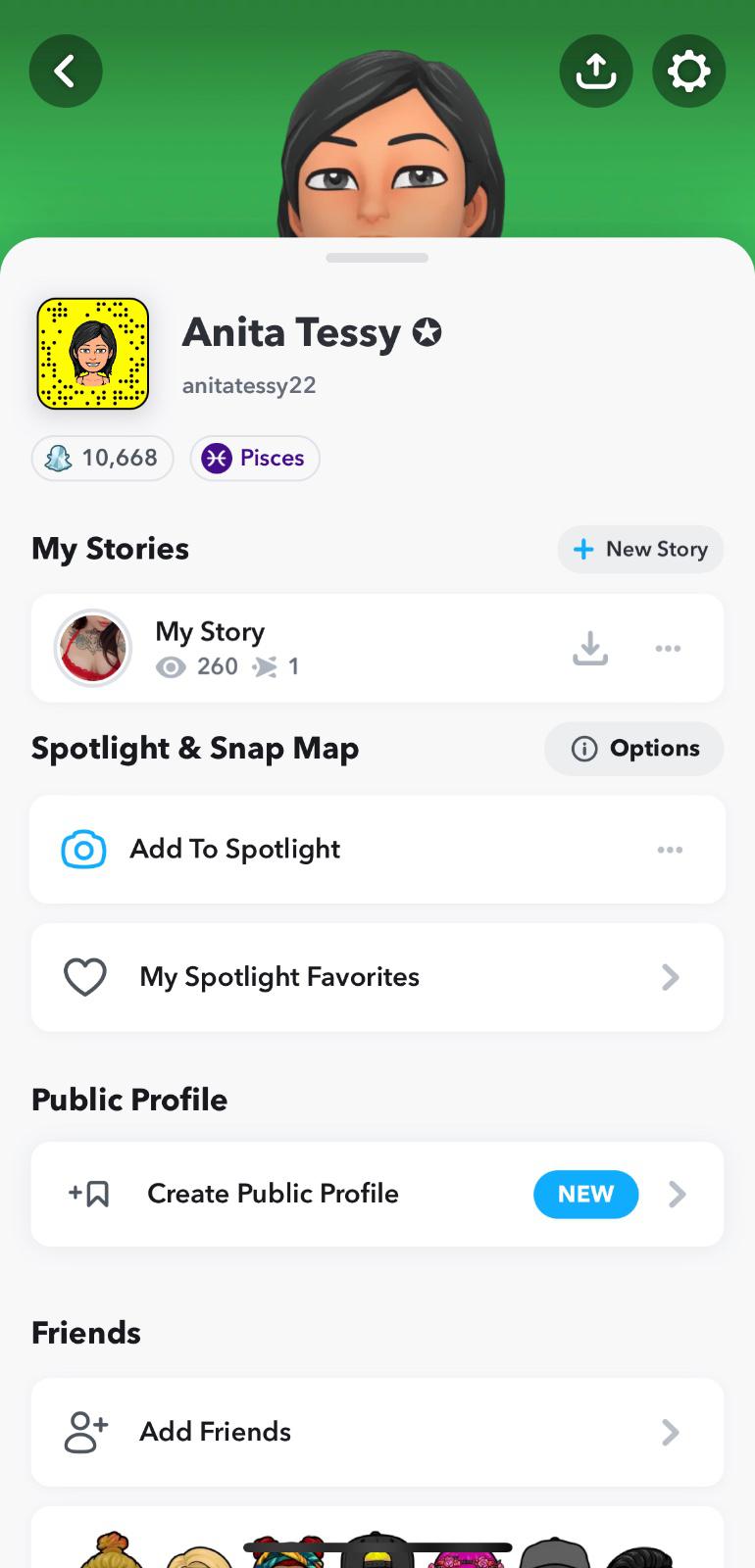The height and width of the screenshot is (1568, 755).
Task: Open more options for Add To Spotlight
Action: click(x=670, y=850)
